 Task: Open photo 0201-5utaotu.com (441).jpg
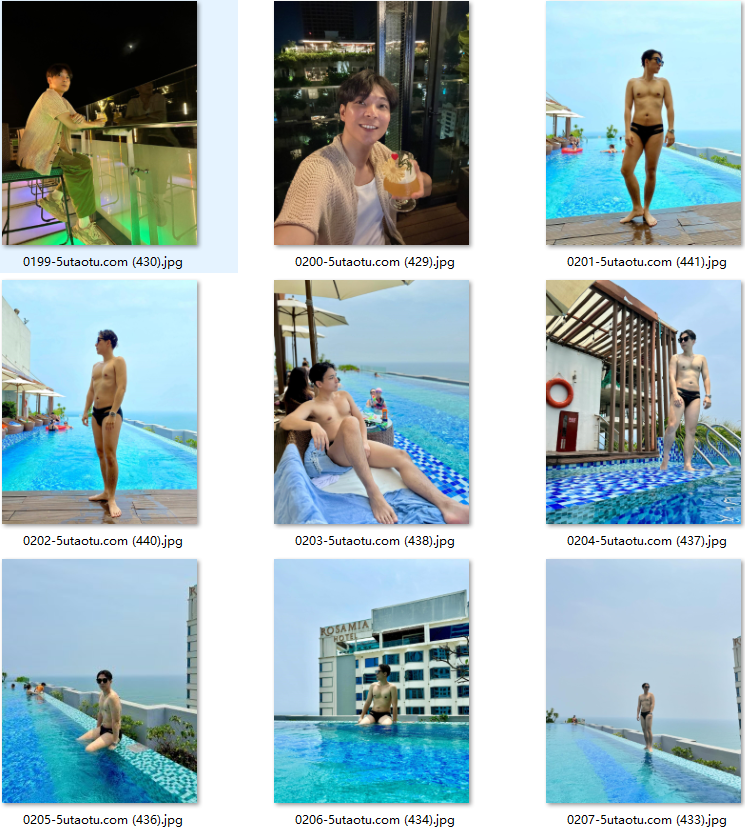[643, 123]
